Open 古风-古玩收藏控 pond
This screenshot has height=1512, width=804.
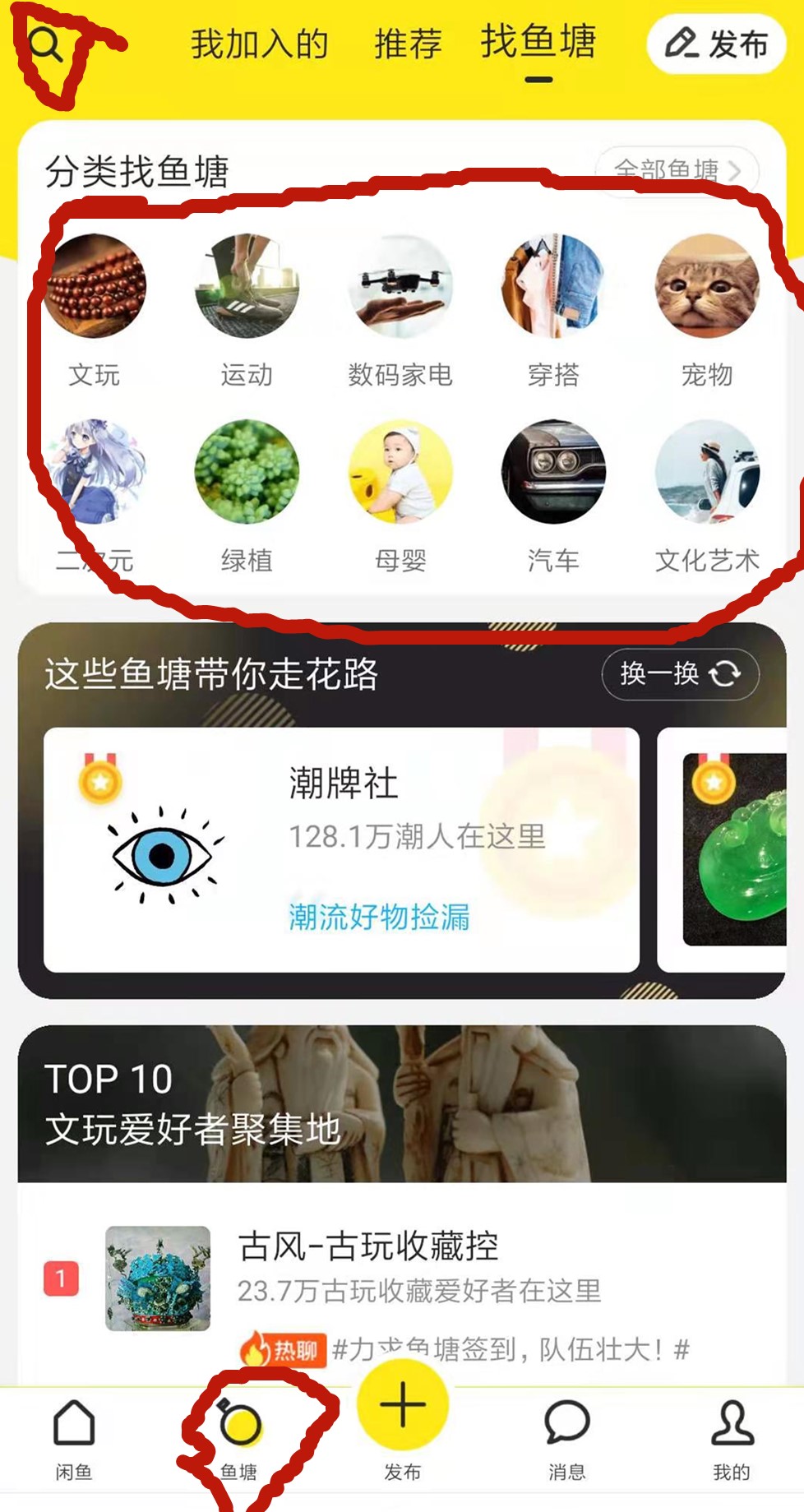pyautogui.click(x=368, y=1246)
